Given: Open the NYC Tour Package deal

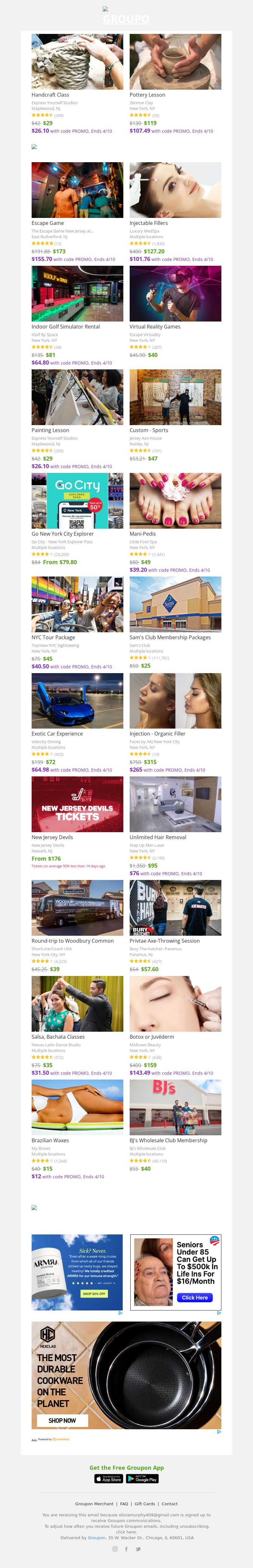Looking at the screenshot, I should click(77, 604).
